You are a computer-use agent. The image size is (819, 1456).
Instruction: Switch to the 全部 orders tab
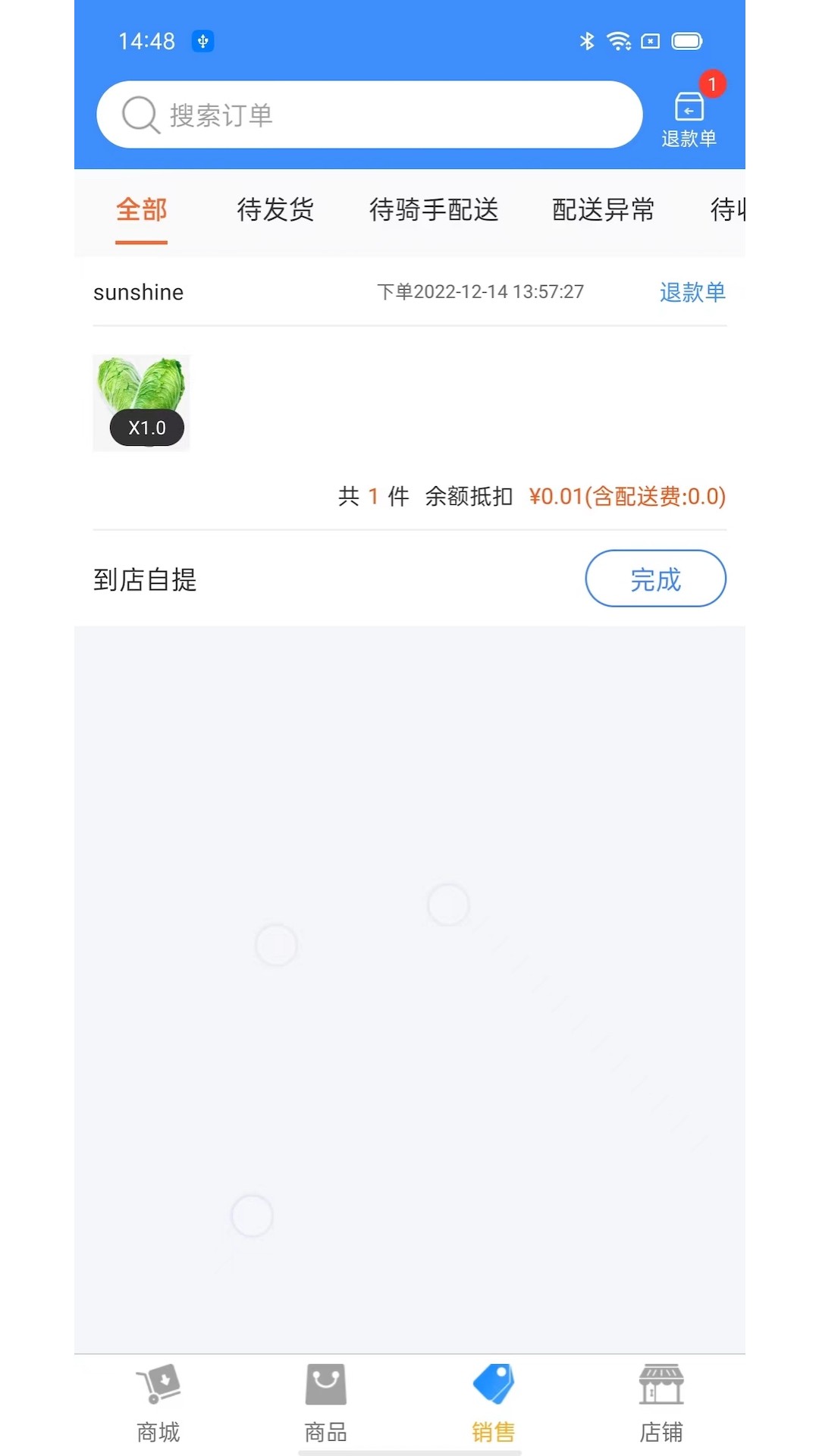click(141, 211)
